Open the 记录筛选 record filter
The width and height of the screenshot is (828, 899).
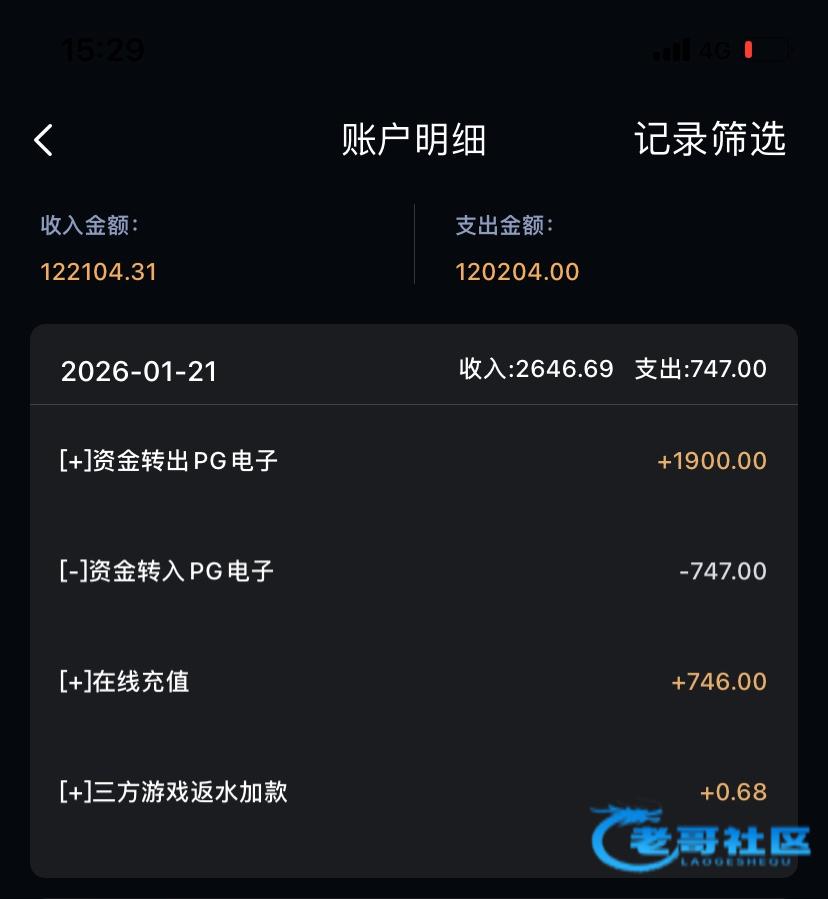pos(710,140)
